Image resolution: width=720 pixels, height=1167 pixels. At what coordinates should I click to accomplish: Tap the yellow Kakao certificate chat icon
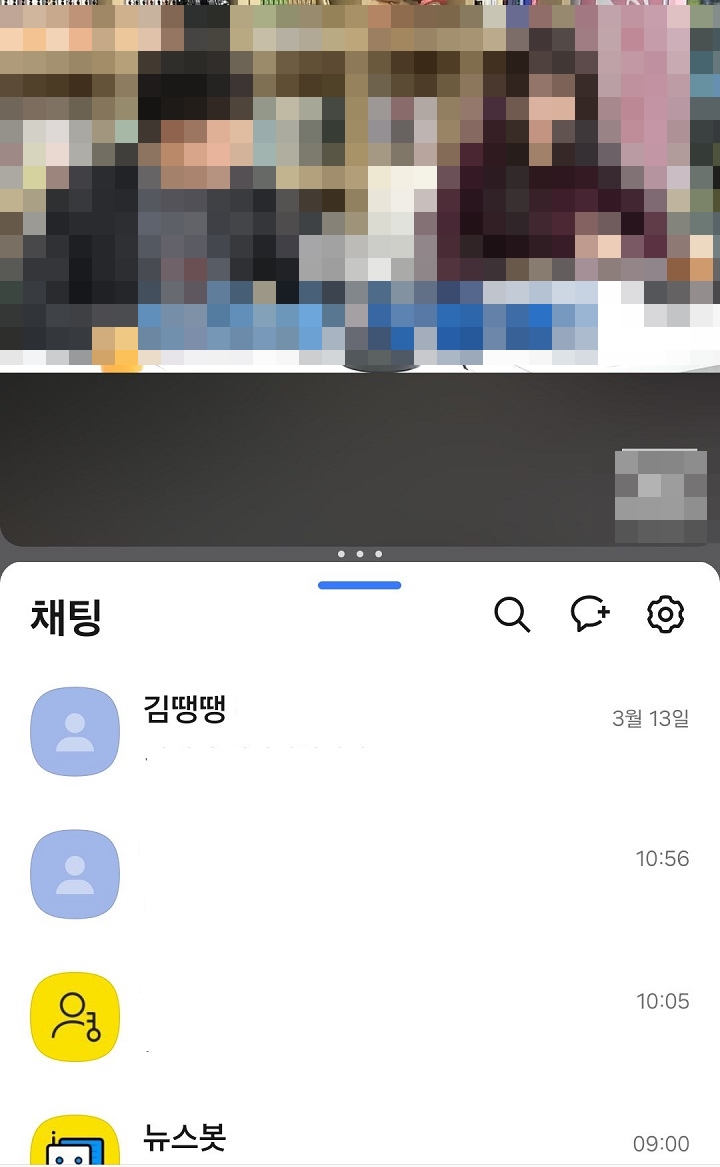coord(74,1016)
